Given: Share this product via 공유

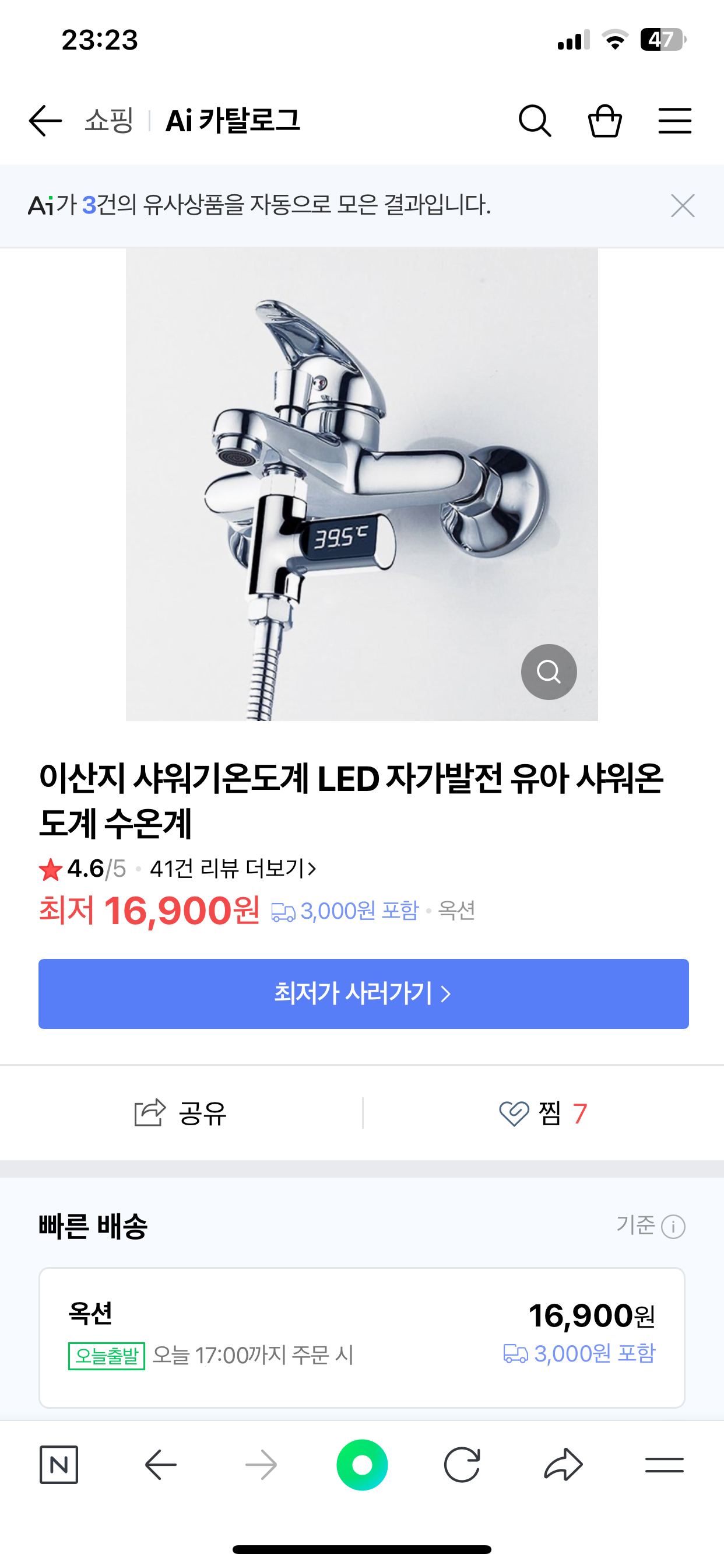Looking at the screenshot, I should [x=181, y=1114].
